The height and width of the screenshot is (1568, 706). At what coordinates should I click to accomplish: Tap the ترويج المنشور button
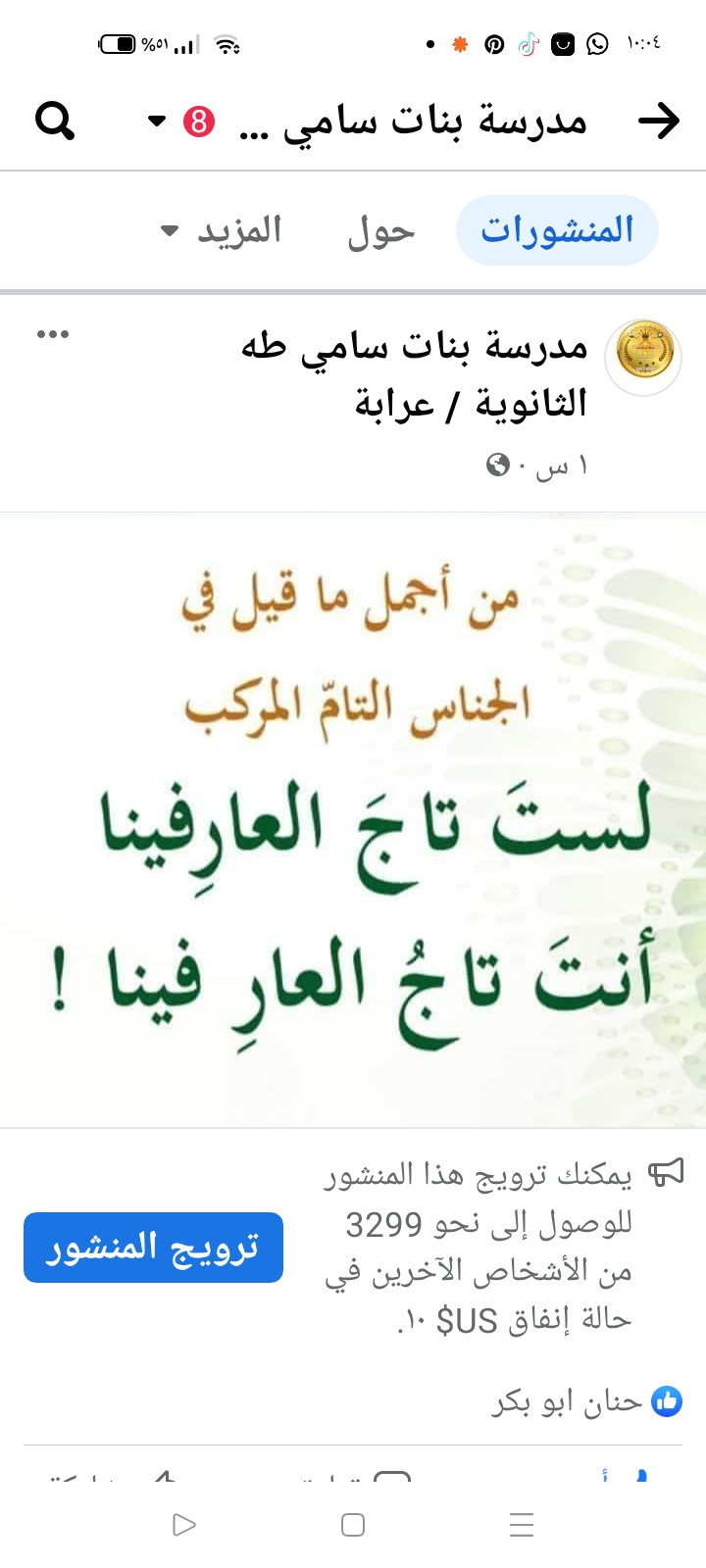pos(153,1248)
